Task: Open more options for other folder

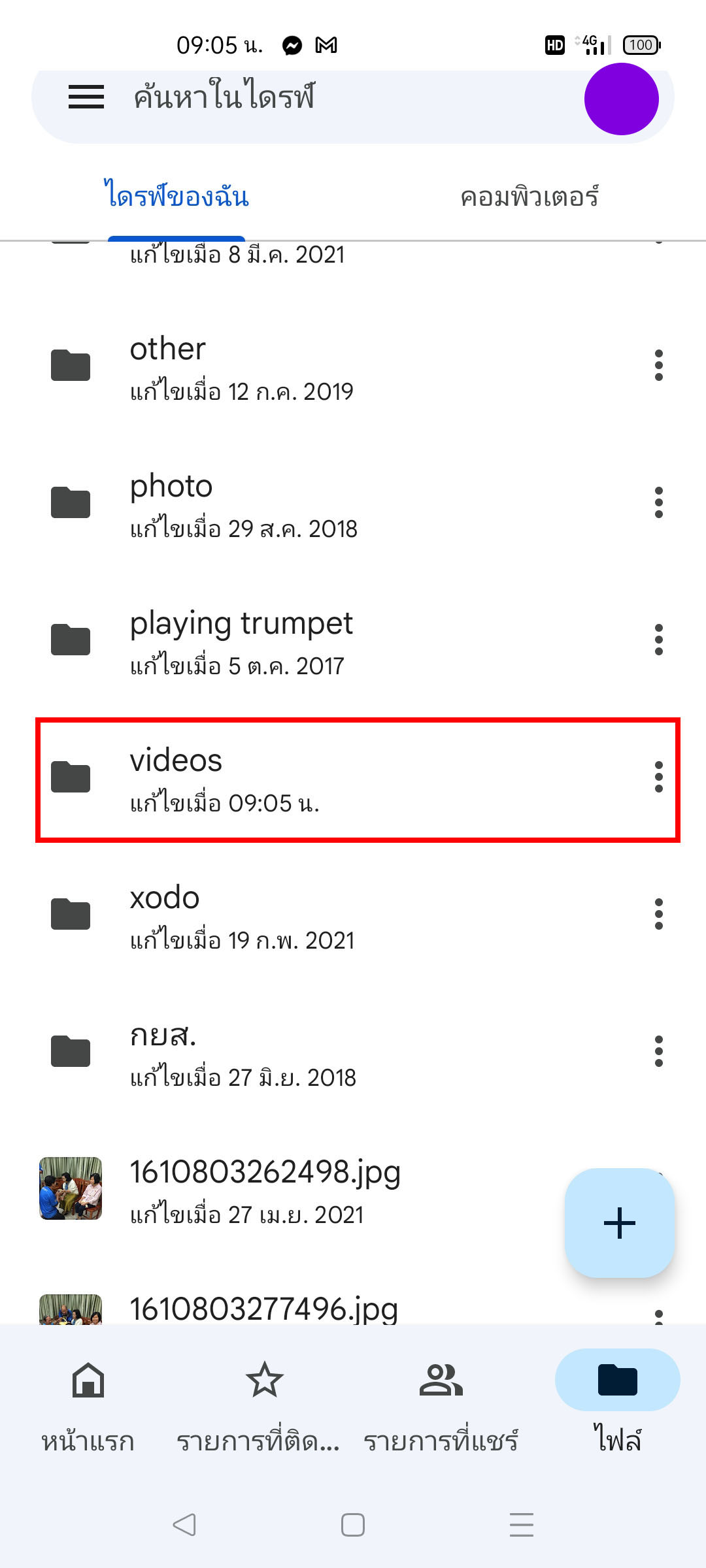Action: pyautogui.click(x=659, y=365)
